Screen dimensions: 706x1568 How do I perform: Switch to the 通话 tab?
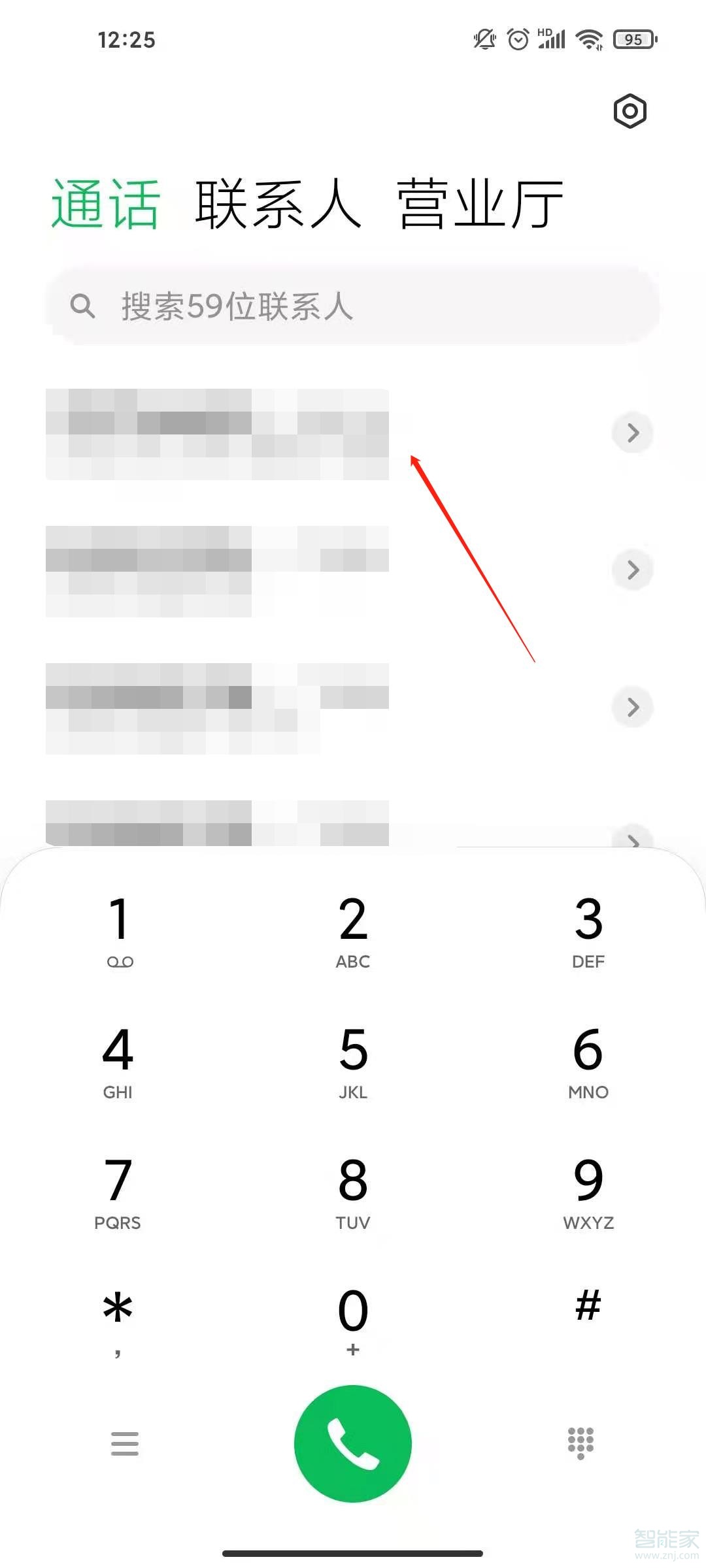[x=105, y=204]
